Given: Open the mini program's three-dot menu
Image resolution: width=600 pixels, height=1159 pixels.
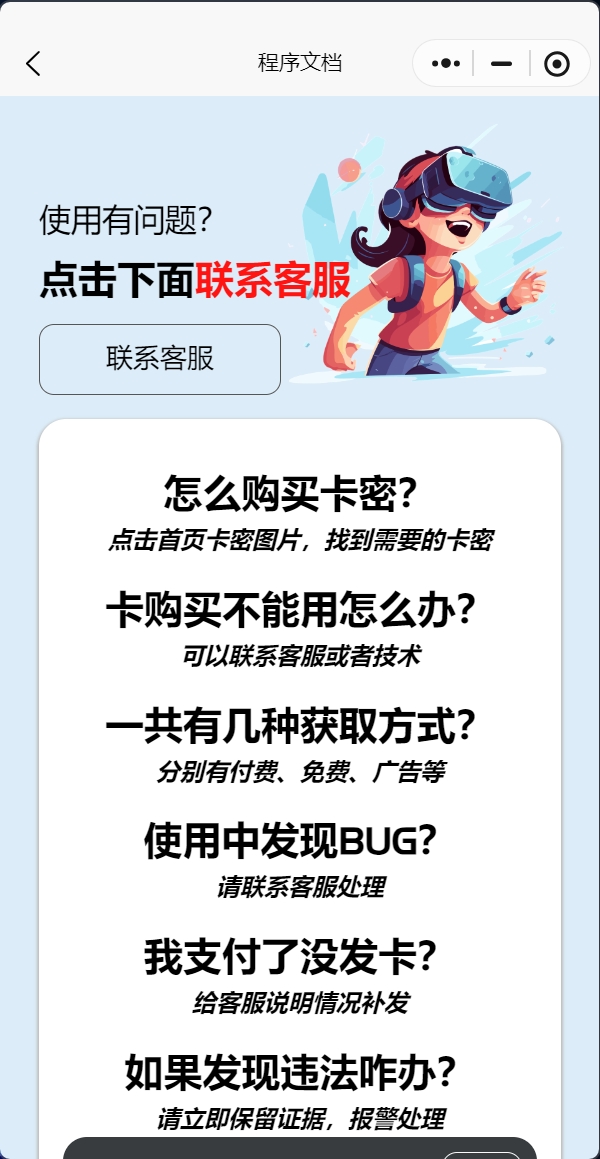Looking at the screenshot, I should [446, 64].
